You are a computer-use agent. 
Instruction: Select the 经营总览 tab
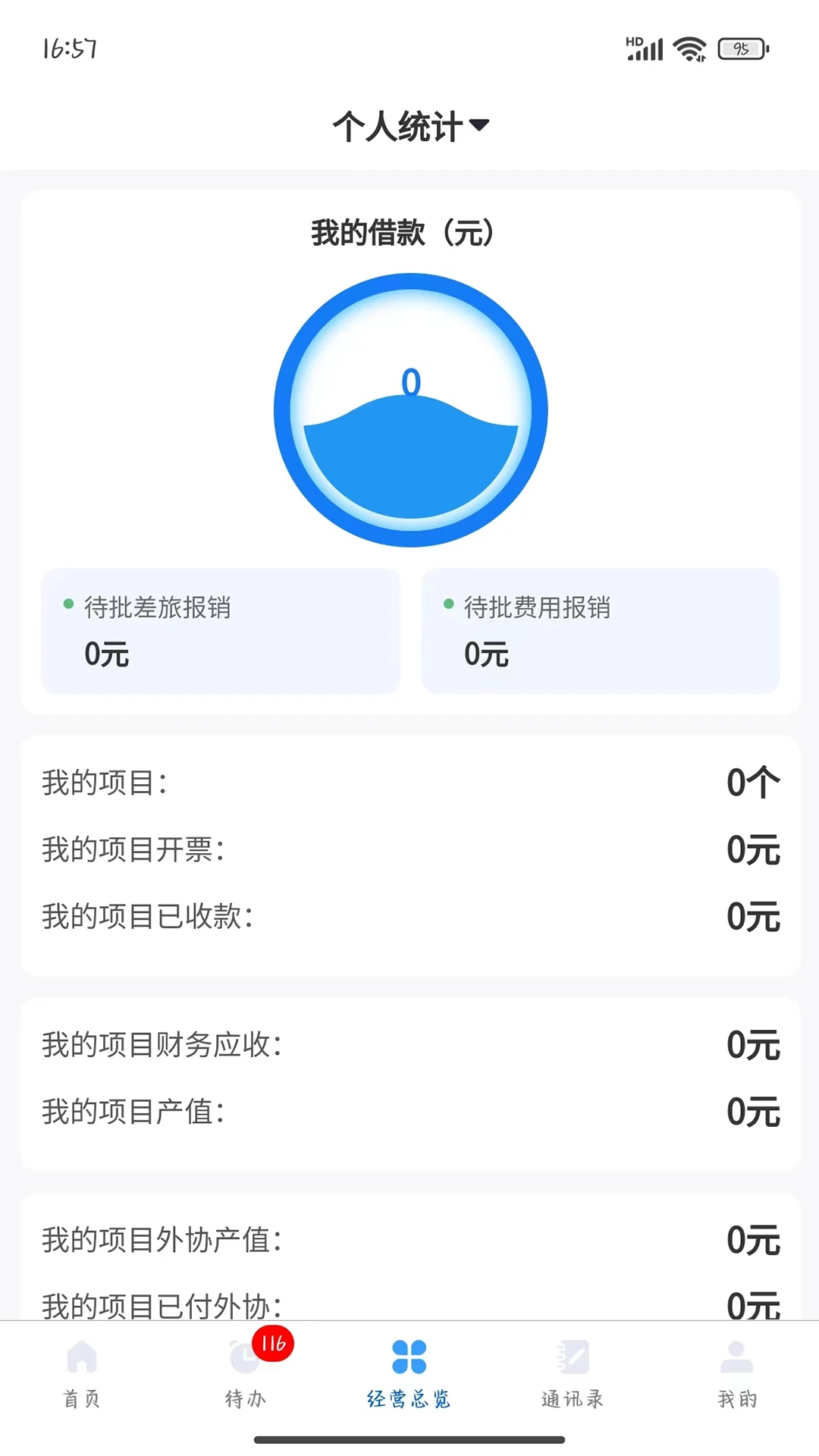[x=409, y=1374]
